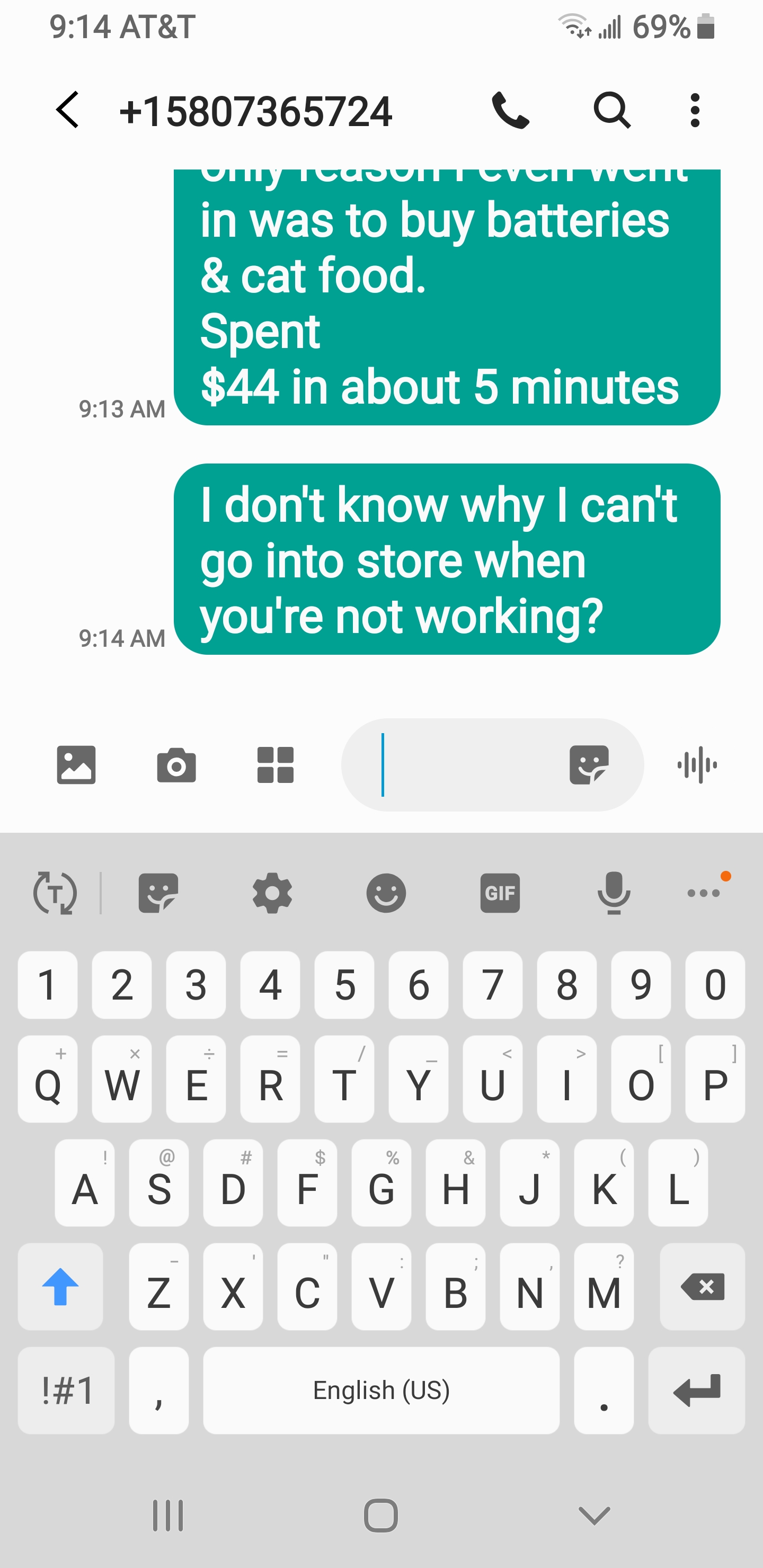Open the attachments grid menu
The image size is (763, 1568).
click(275, 764)
